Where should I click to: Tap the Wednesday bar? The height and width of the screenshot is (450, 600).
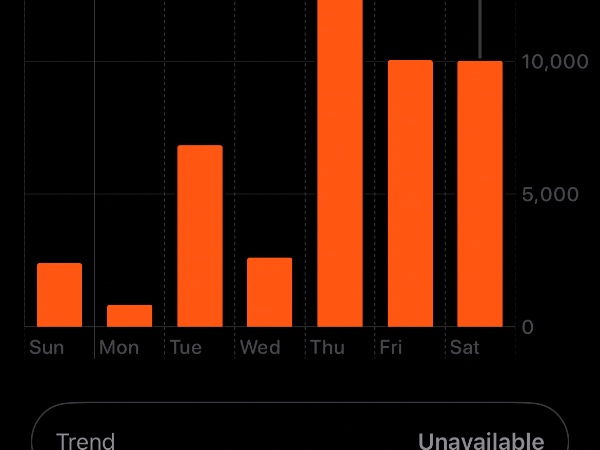pyautogui.click(x=269, y=292)
